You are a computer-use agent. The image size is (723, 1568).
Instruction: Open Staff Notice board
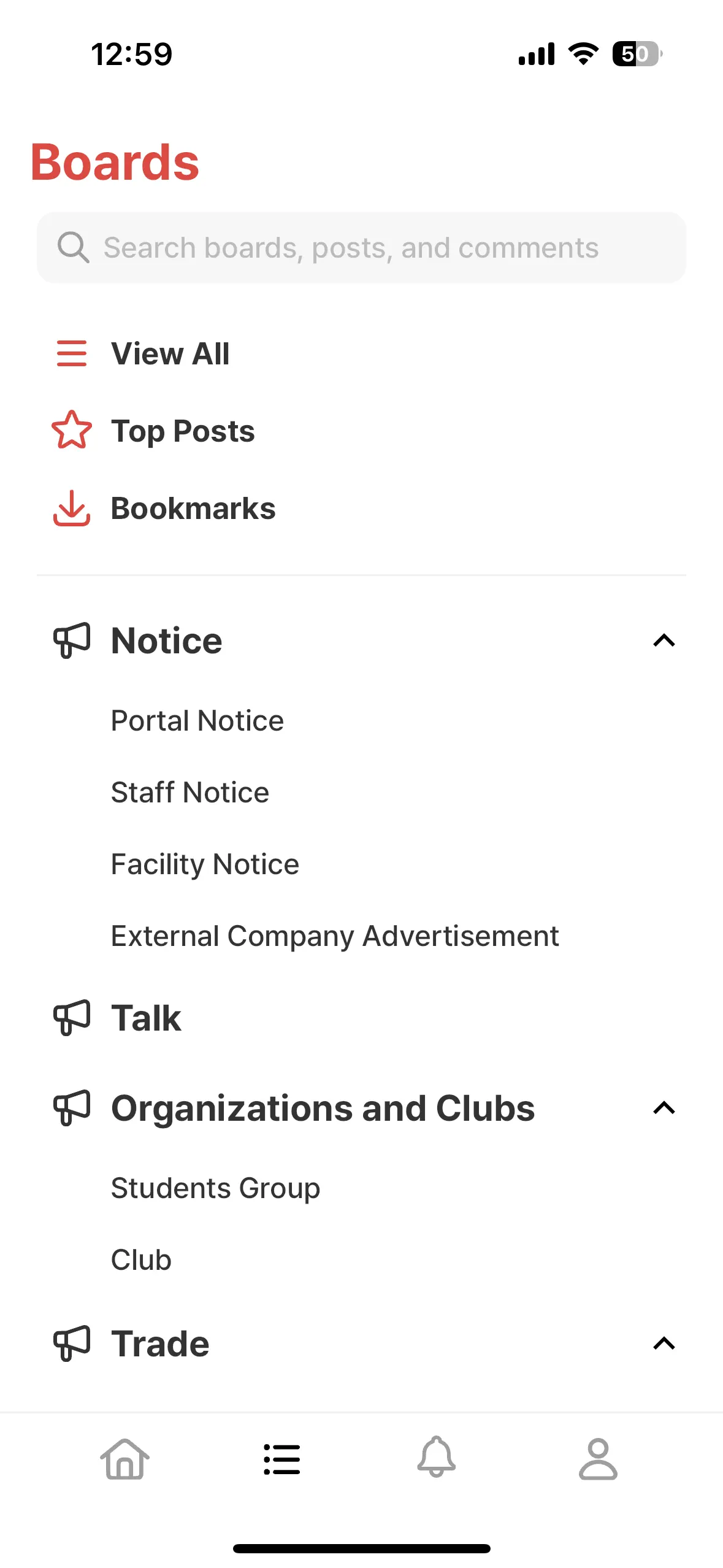coord(190,793)
